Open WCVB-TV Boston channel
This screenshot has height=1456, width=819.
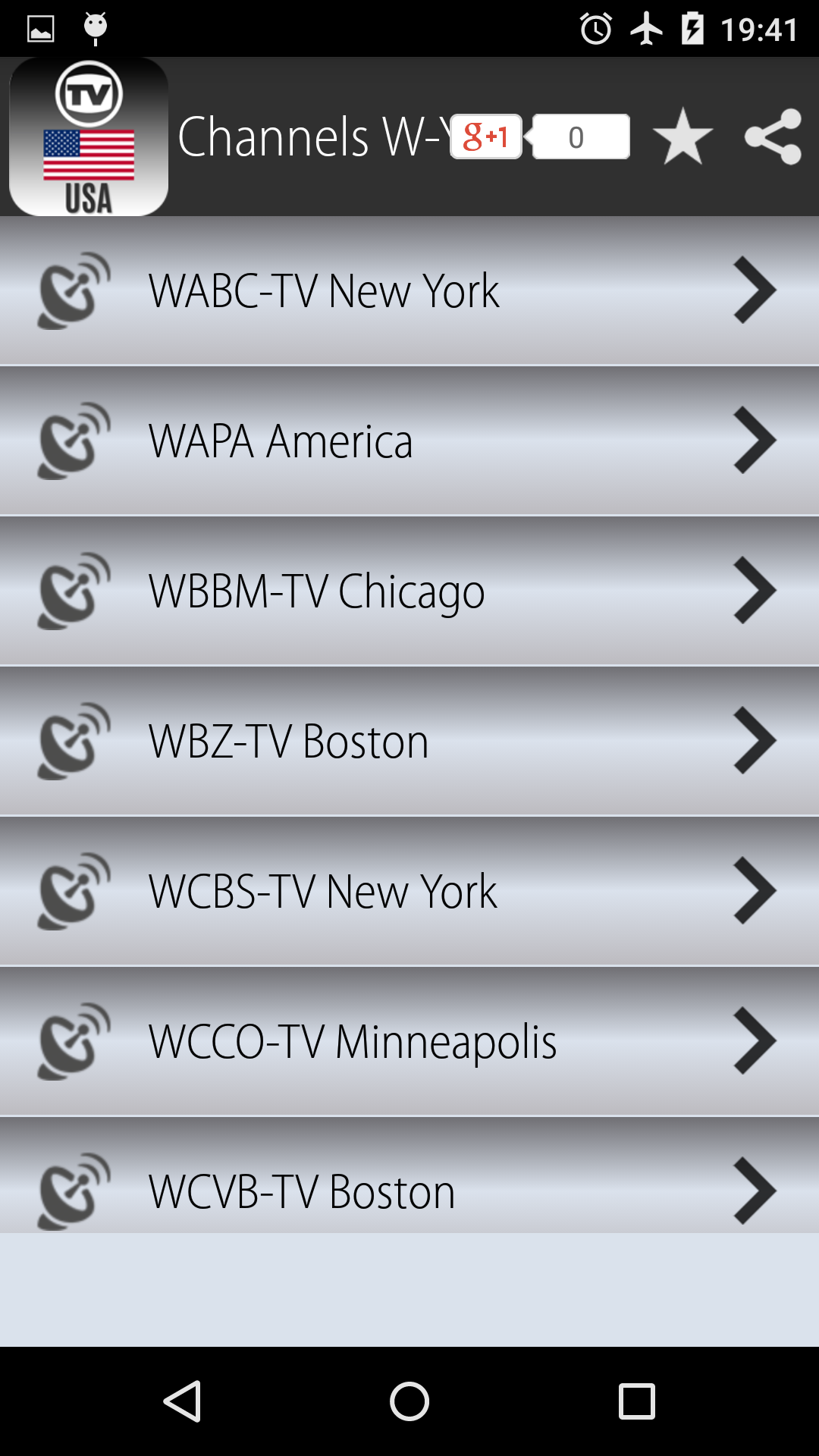(x=409, y=1183)
